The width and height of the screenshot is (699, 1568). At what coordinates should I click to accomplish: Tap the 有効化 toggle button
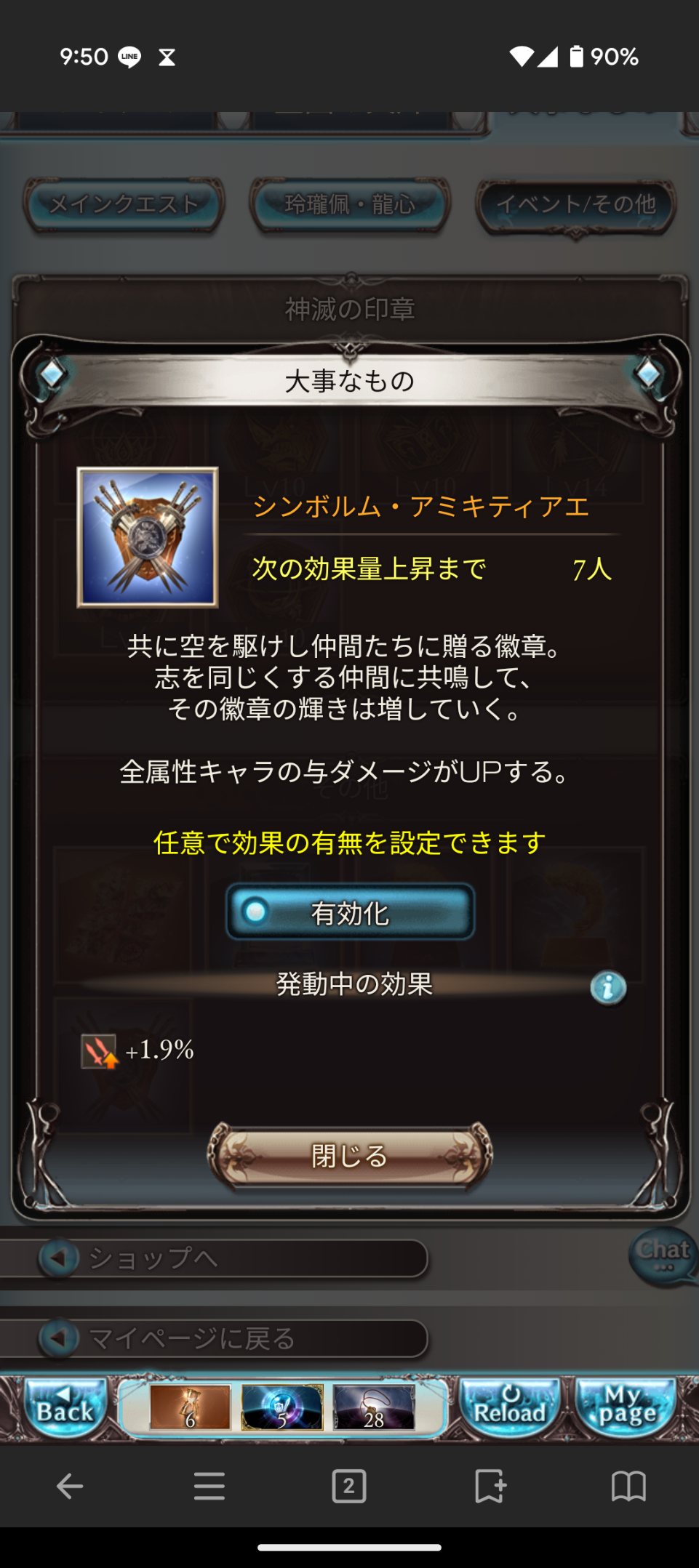350,912
